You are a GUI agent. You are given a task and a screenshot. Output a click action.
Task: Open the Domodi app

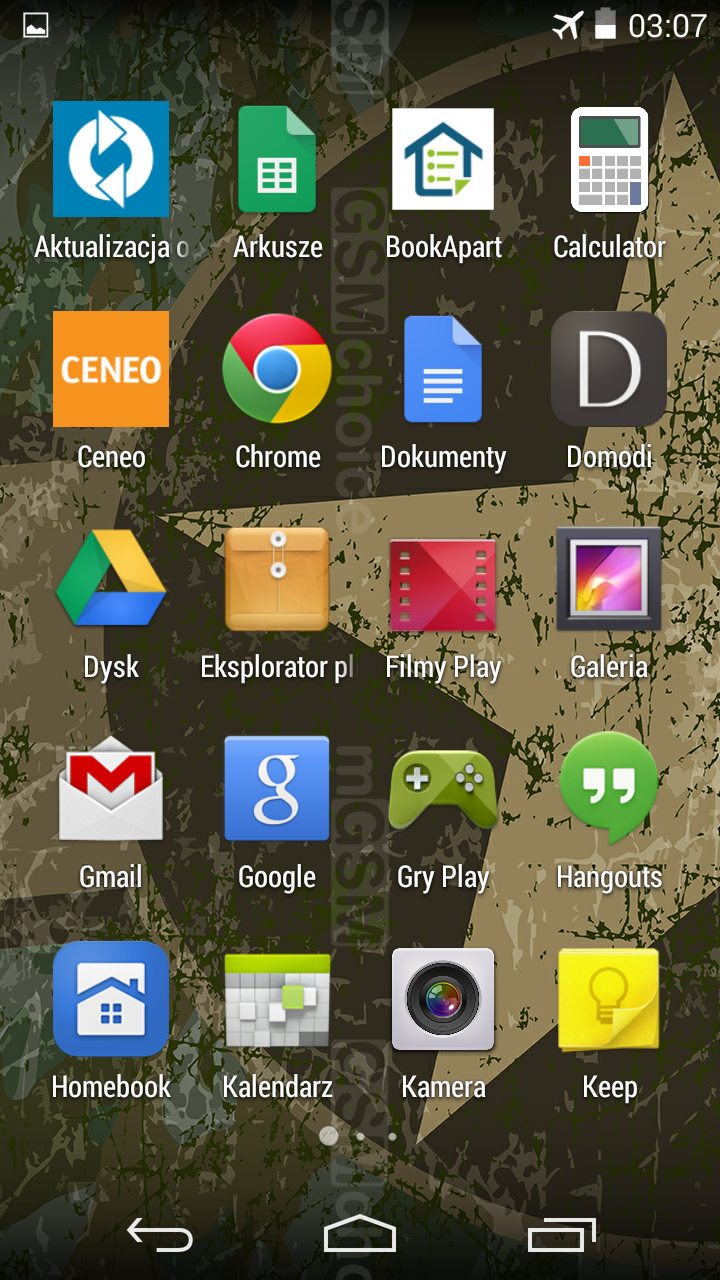[609, 370]
